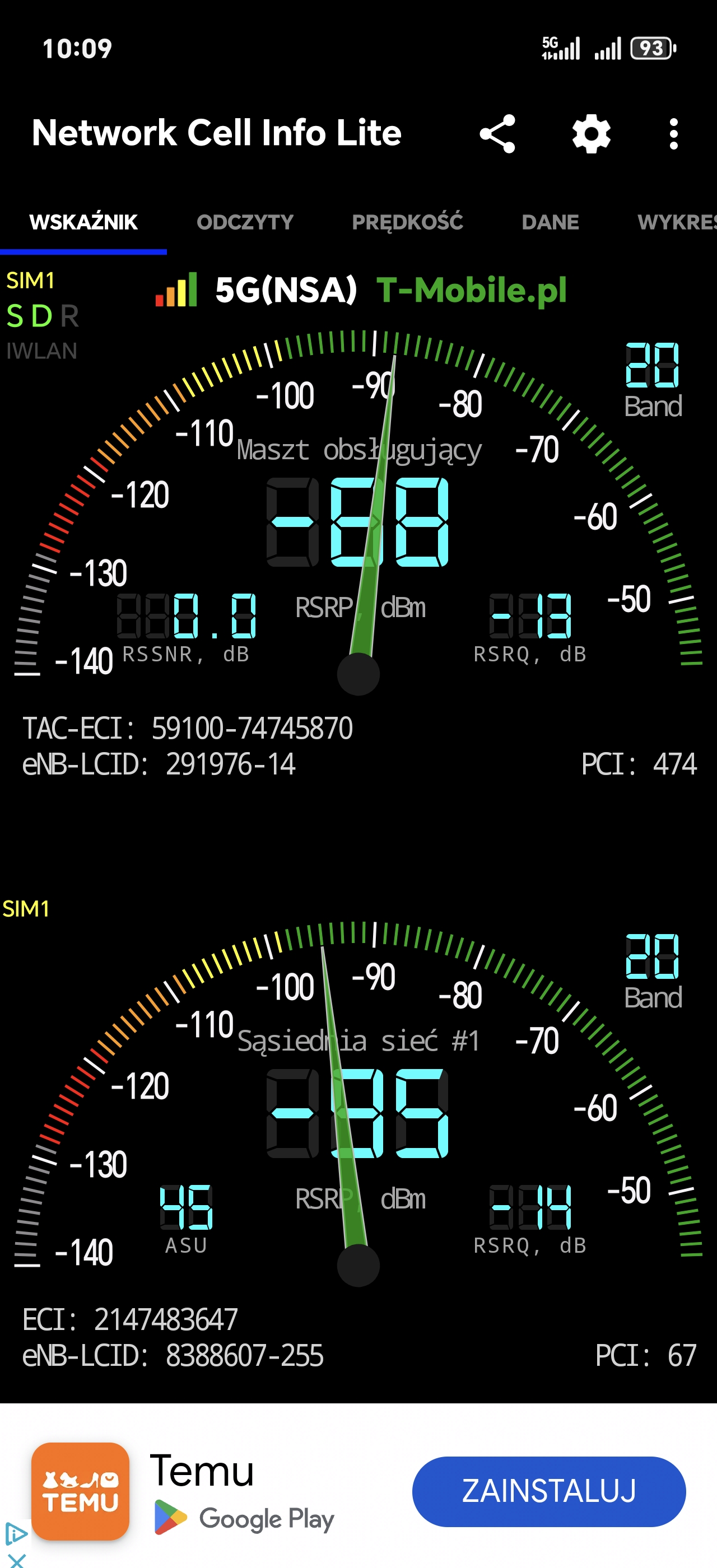Open the settings gear
The height and width of the screenshot is (1568, 717).
click(591, 133)
